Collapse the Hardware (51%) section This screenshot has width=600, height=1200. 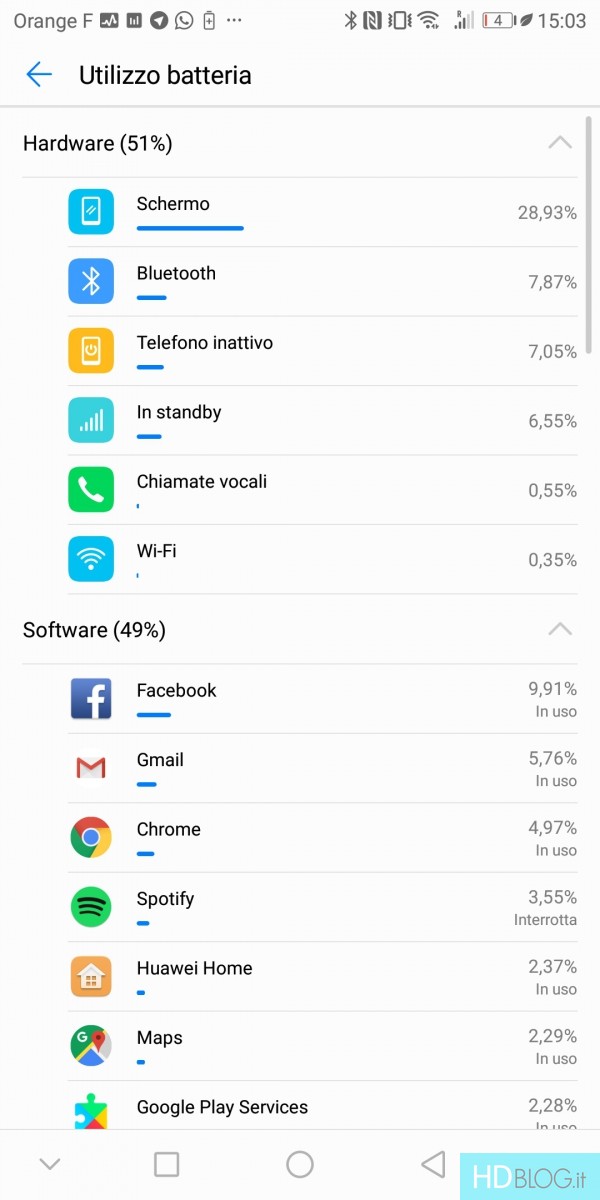click(560, 143)
